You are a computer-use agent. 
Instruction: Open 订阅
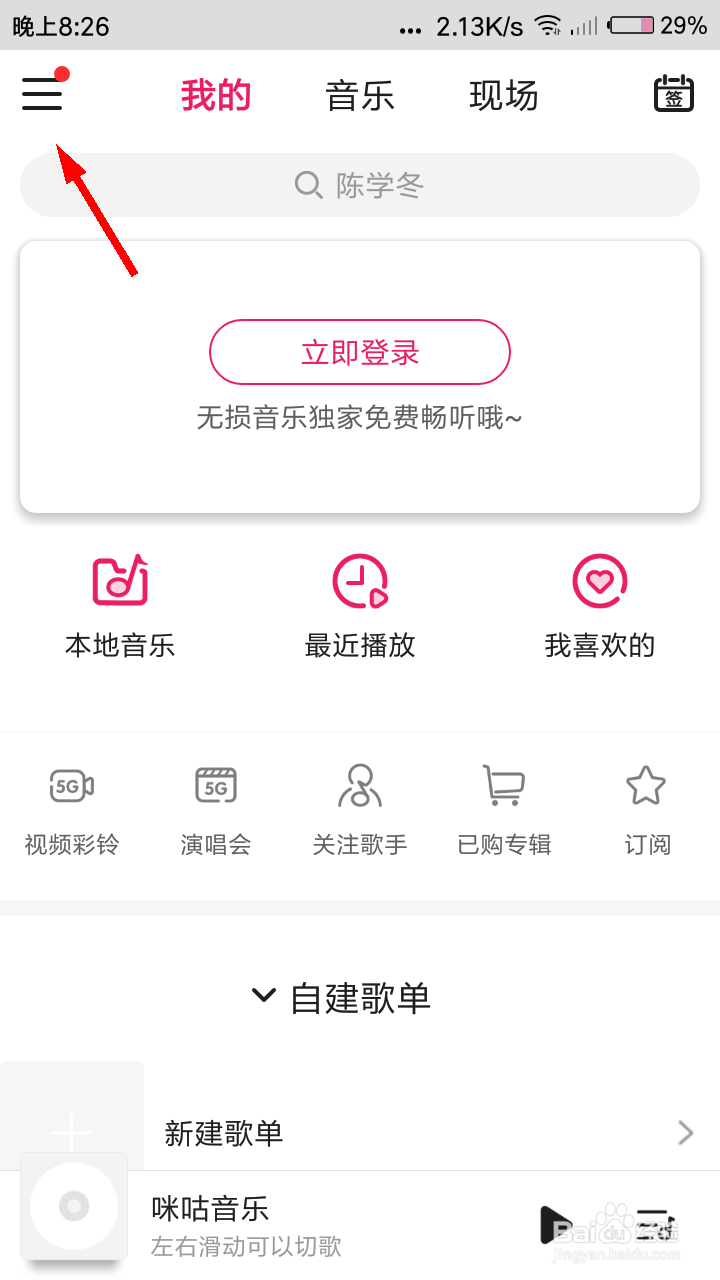647,811
